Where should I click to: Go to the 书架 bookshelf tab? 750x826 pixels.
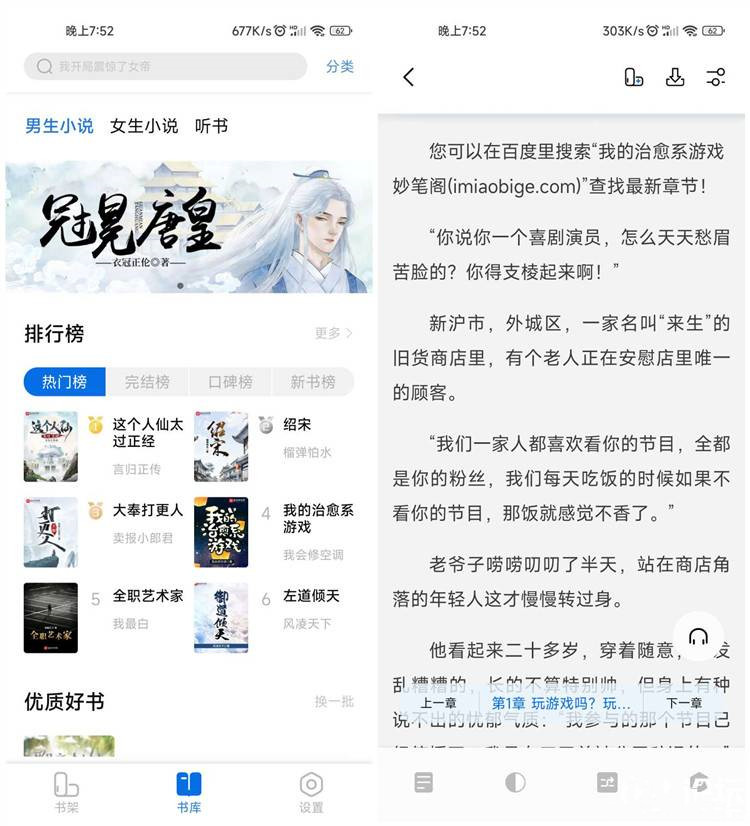pos(66,793)
